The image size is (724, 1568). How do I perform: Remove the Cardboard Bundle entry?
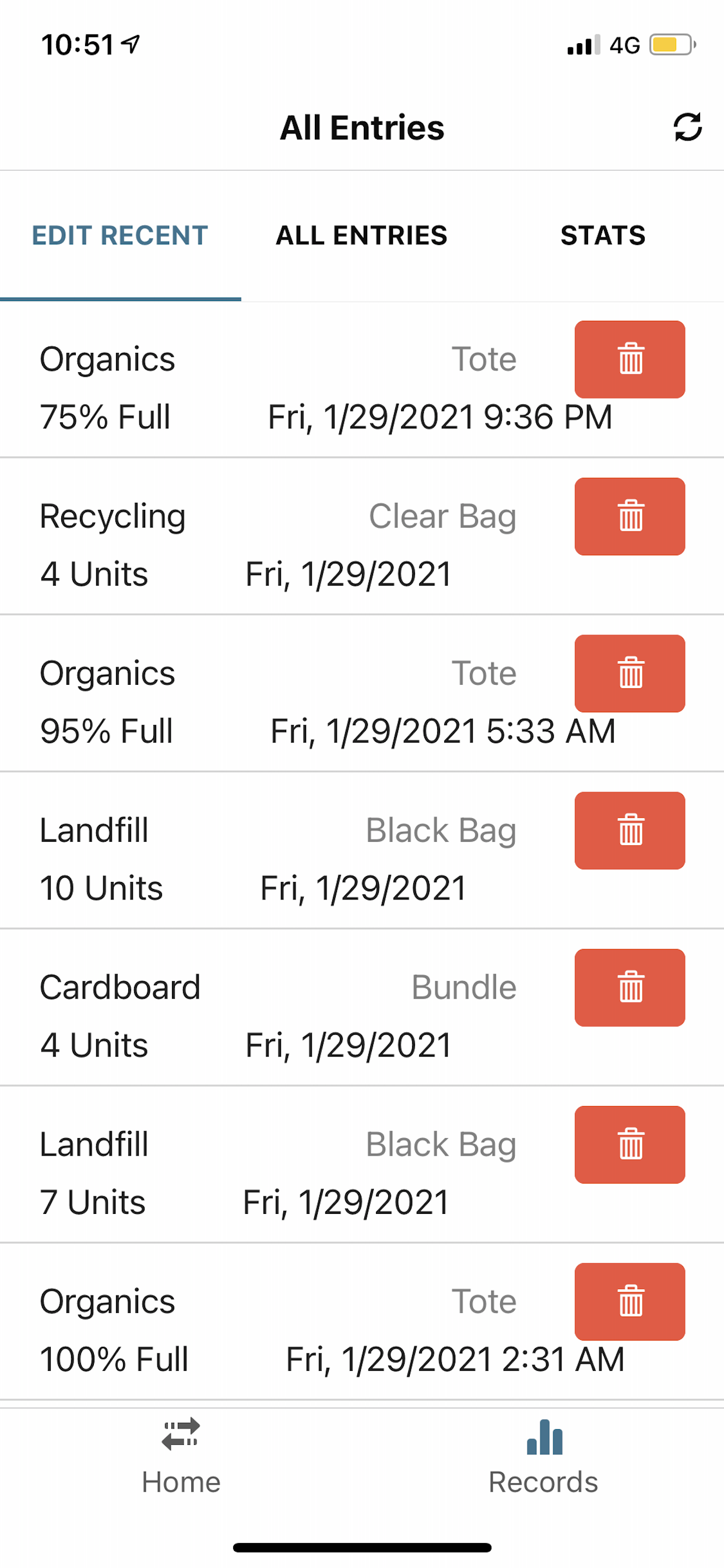click(x=630, y=988)
